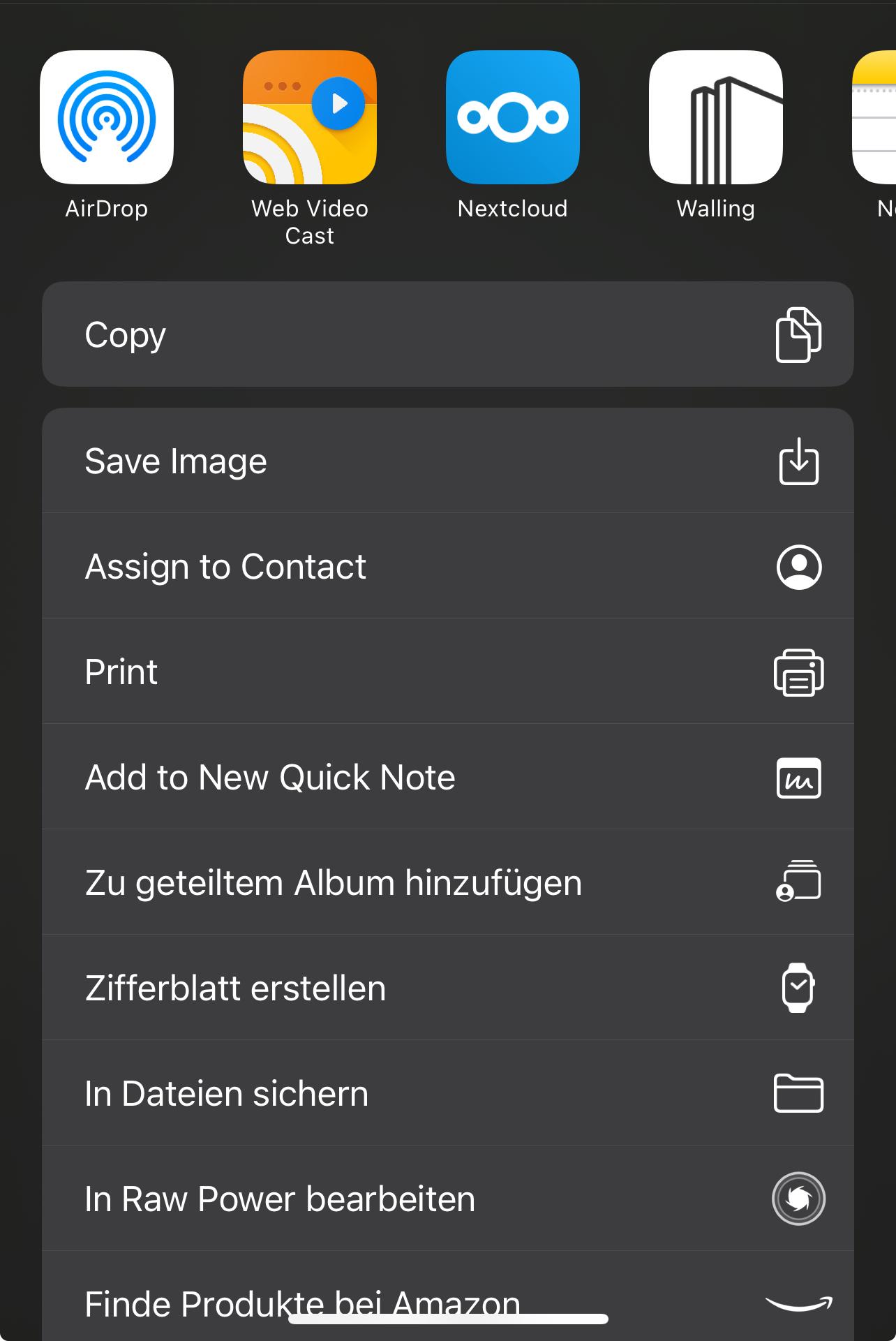This screenshot has width=896, height=1341.
Task: Share via AirDrop
Action: coord(106,117)
